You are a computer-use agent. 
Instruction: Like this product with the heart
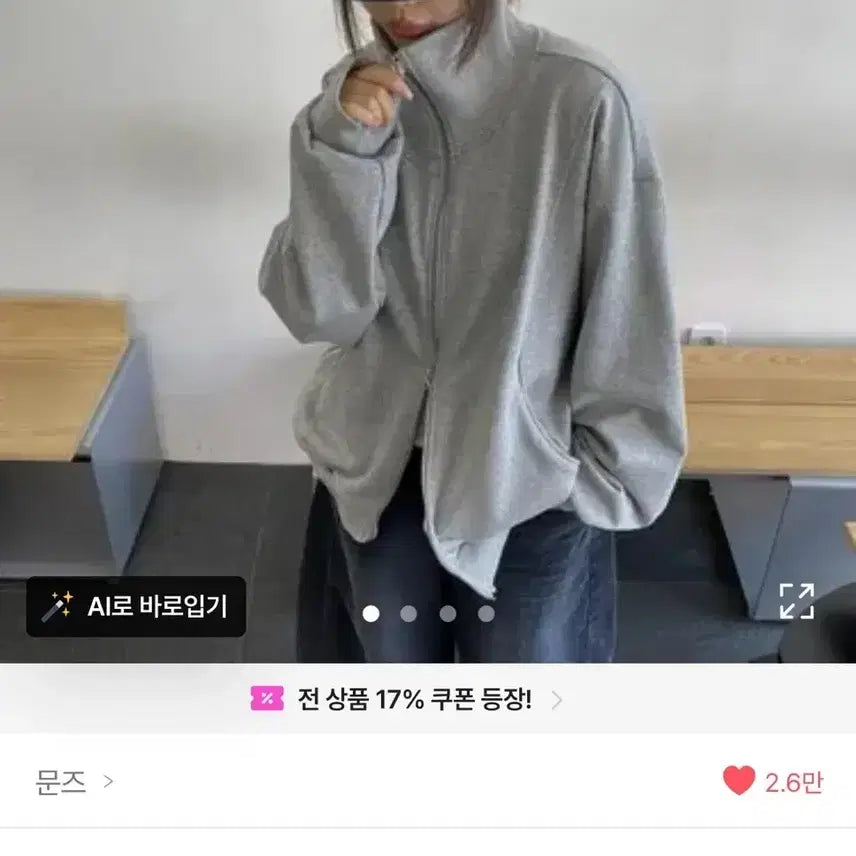coord(739,781)
